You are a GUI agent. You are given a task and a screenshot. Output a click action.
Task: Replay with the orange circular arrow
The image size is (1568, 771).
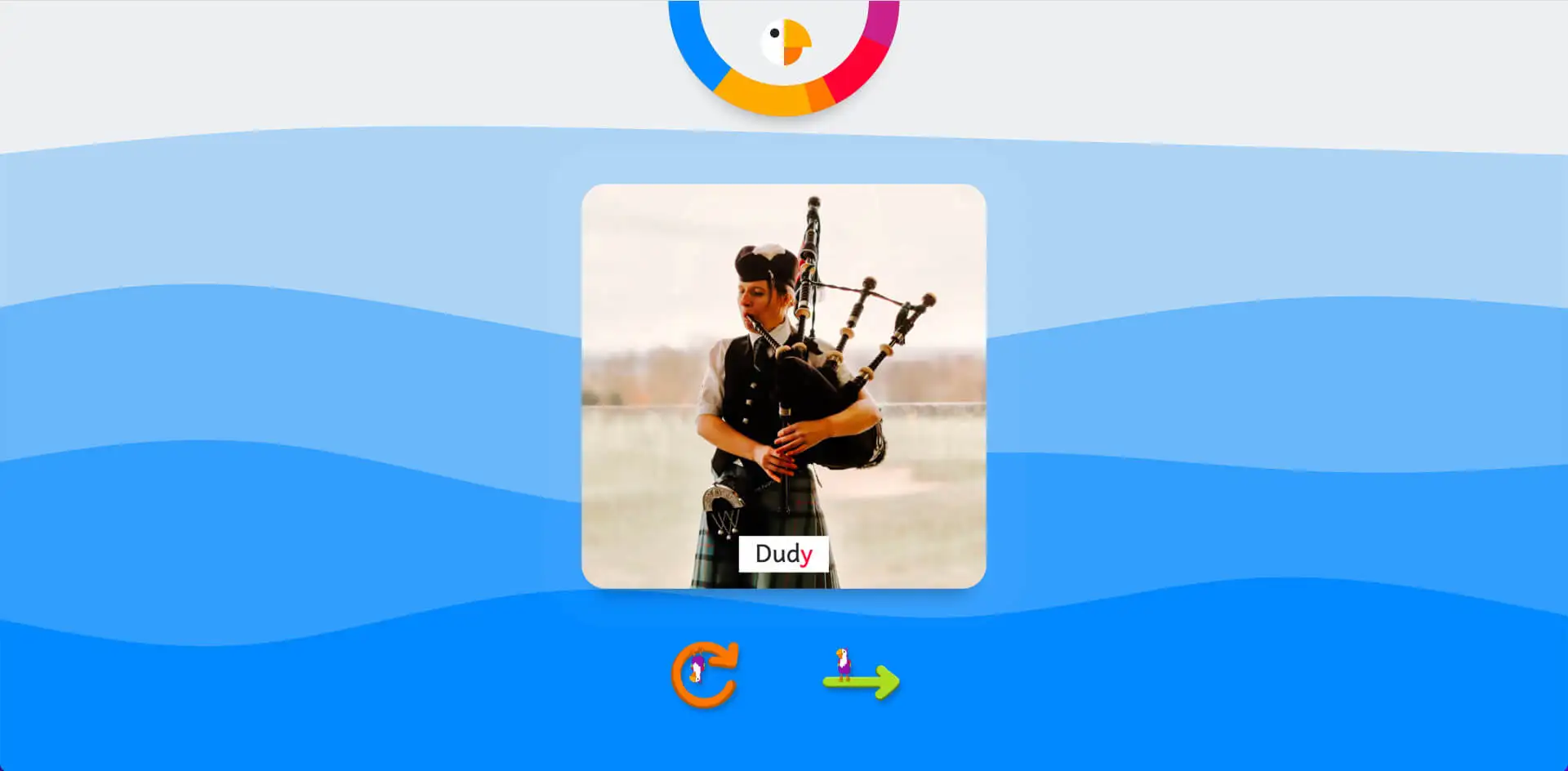click(x=704, y=675)
